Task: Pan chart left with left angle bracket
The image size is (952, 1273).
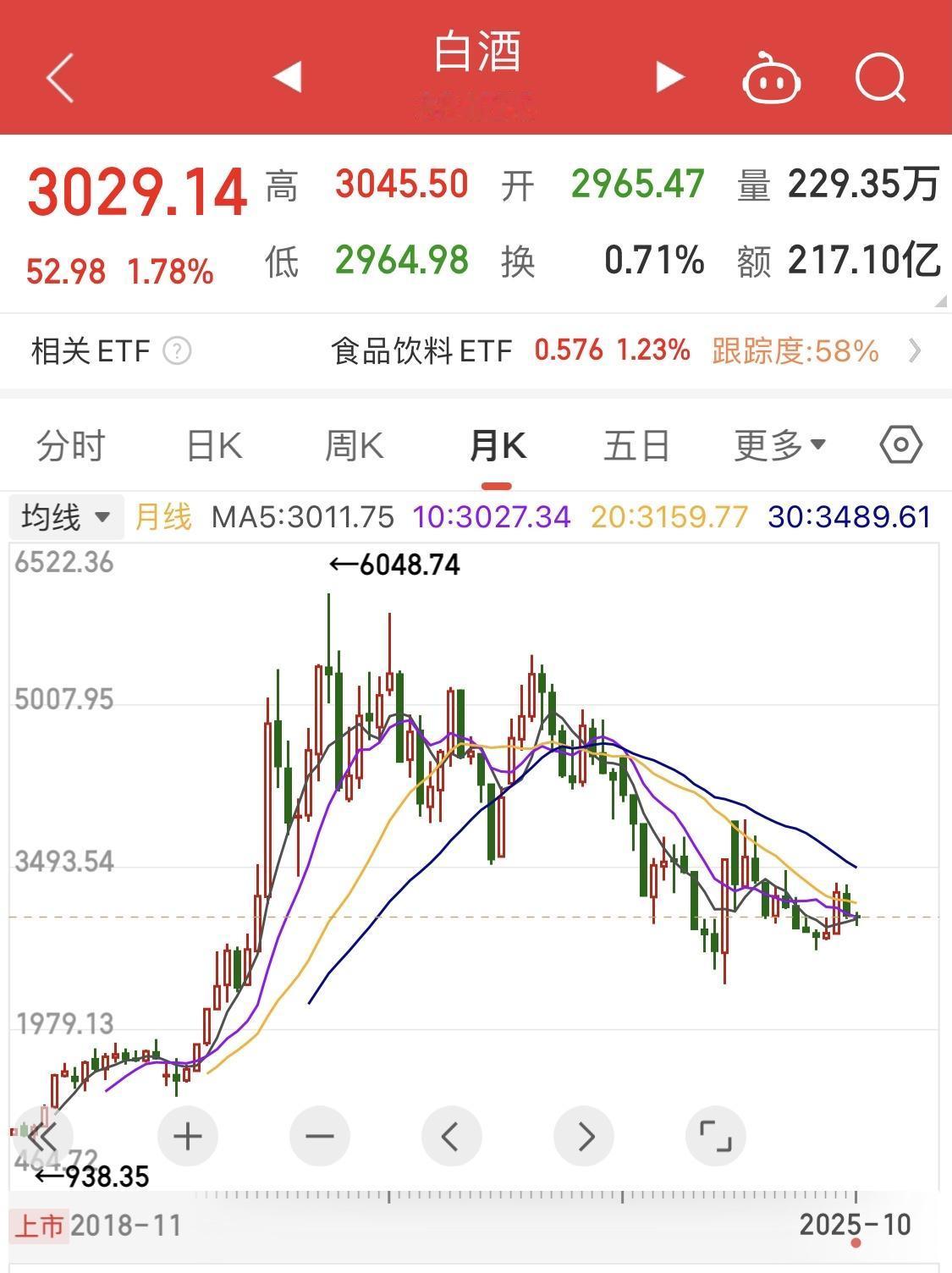Action: (452, 1137)
